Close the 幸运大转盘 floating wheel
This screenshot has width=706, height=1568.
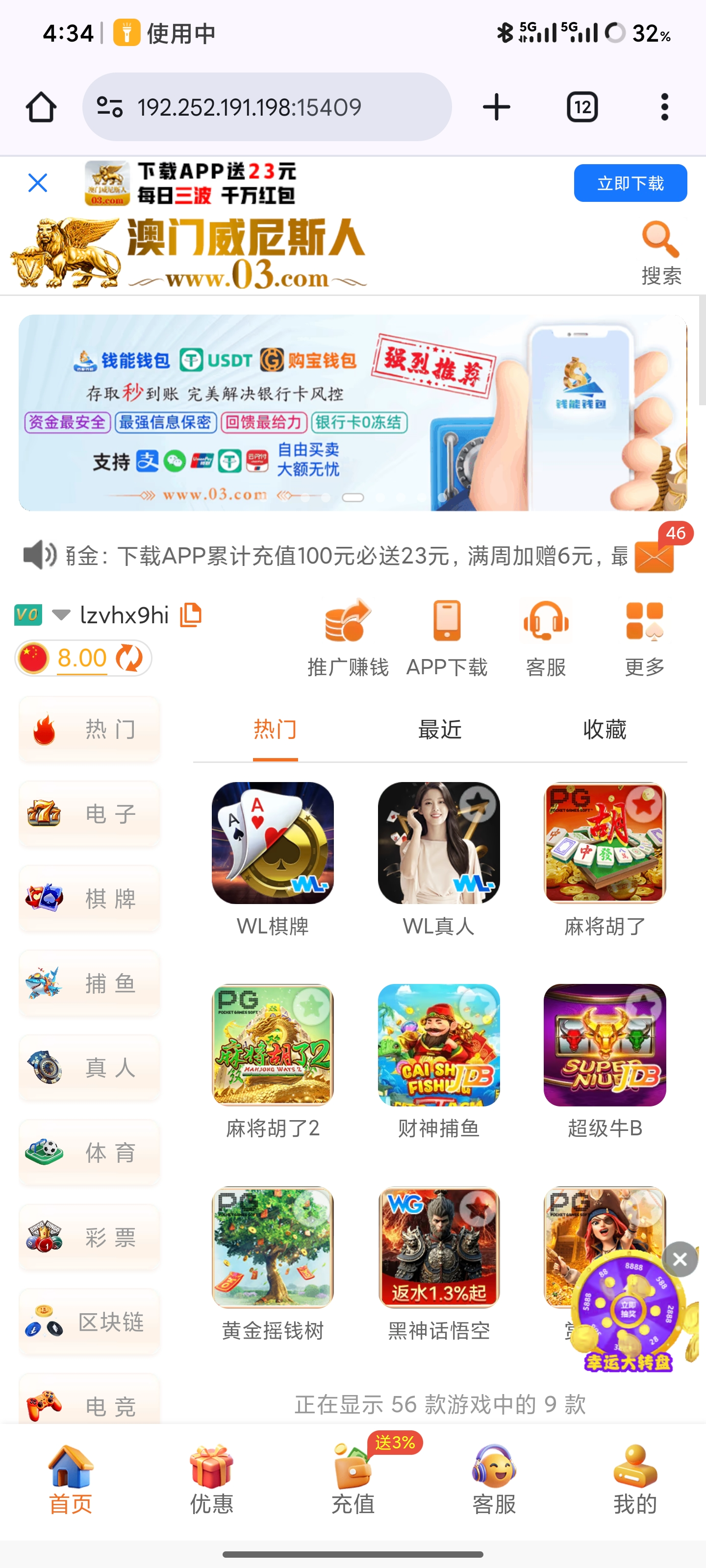680,1259
